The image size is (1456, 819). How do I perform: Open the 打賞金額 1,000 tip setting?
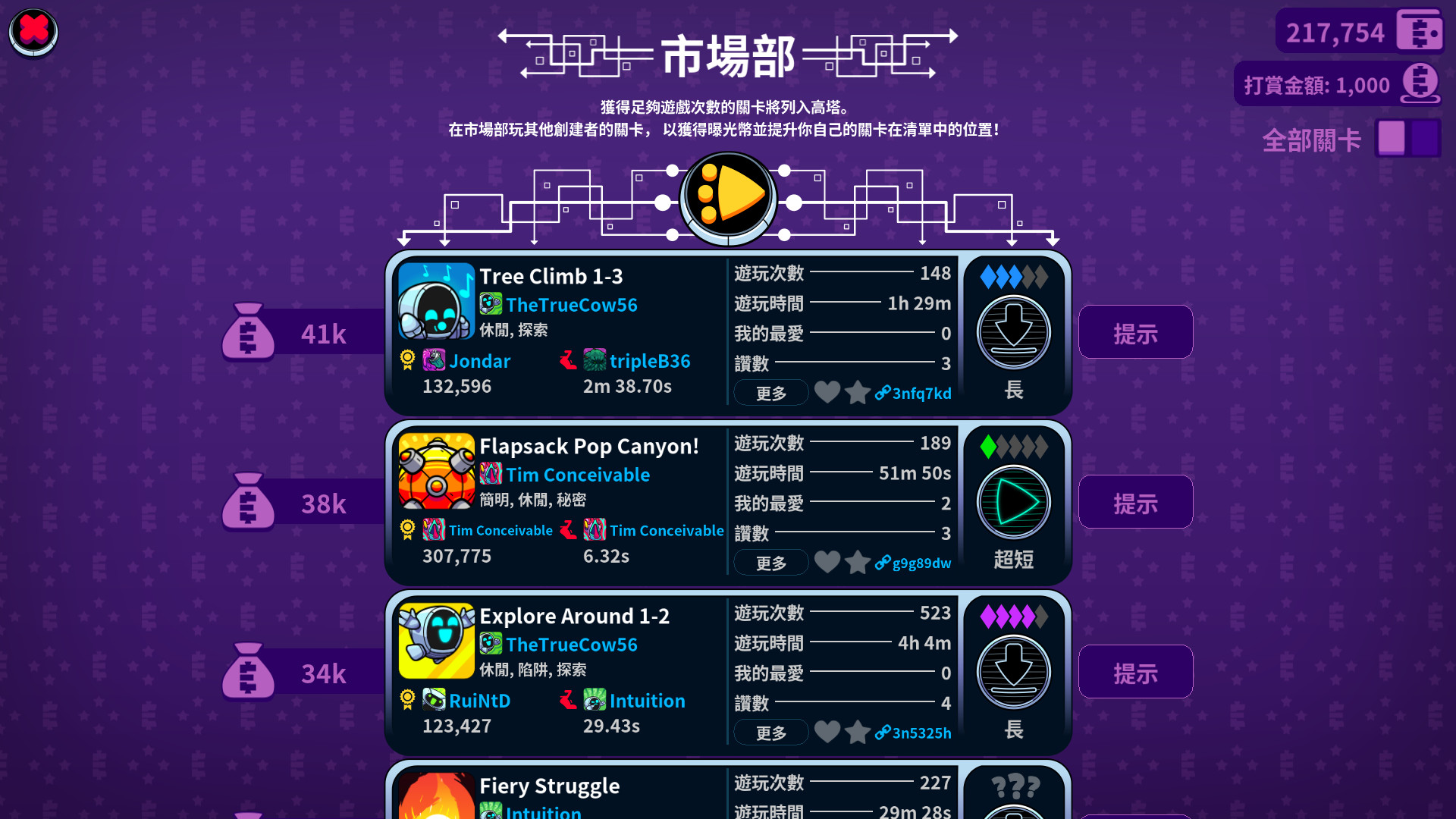(x=1338, y=84)
